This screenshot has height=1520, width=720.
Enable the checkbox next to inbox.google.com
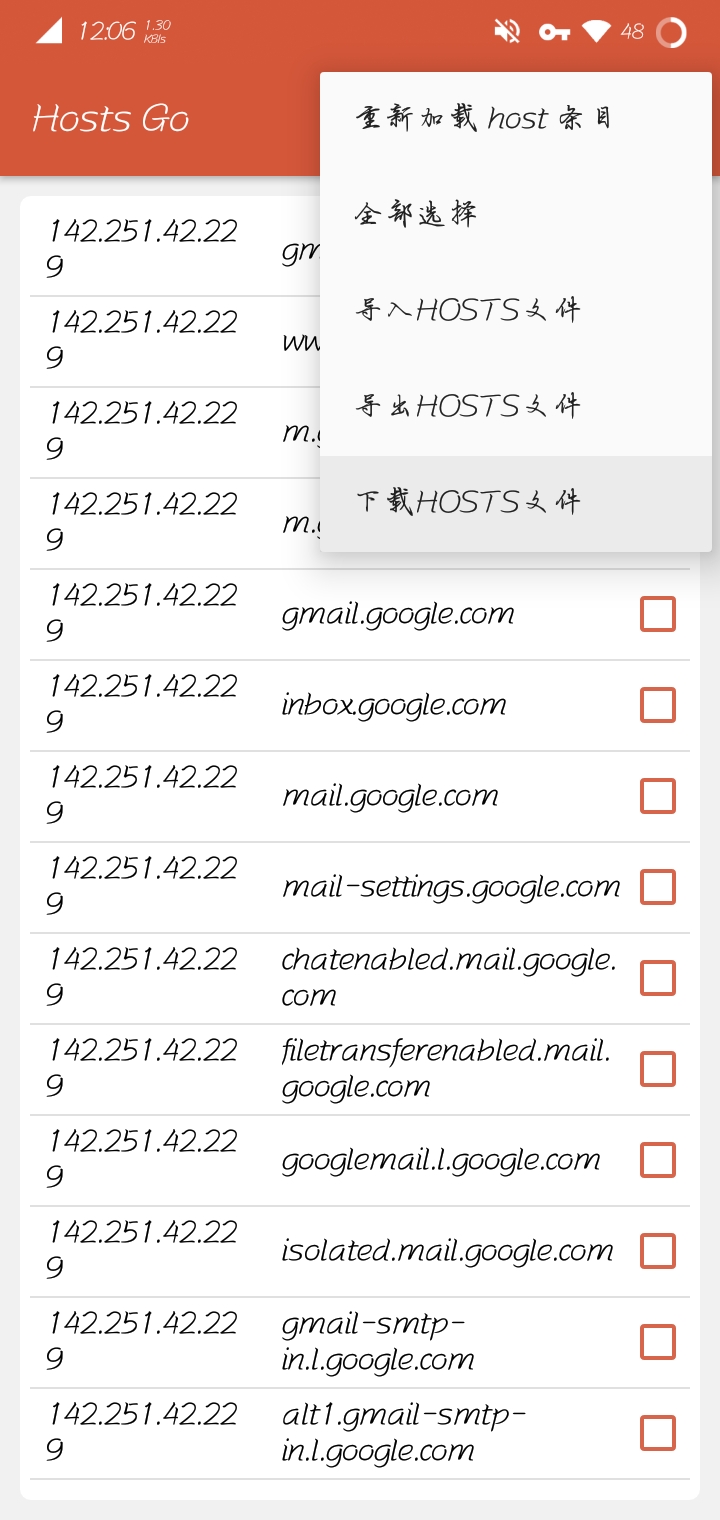tap(657, 704)
